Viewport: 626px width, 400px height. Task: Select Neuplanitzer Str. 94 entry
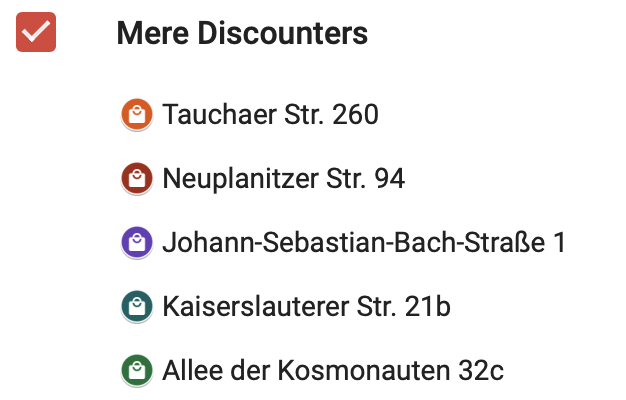coord(283,179)
